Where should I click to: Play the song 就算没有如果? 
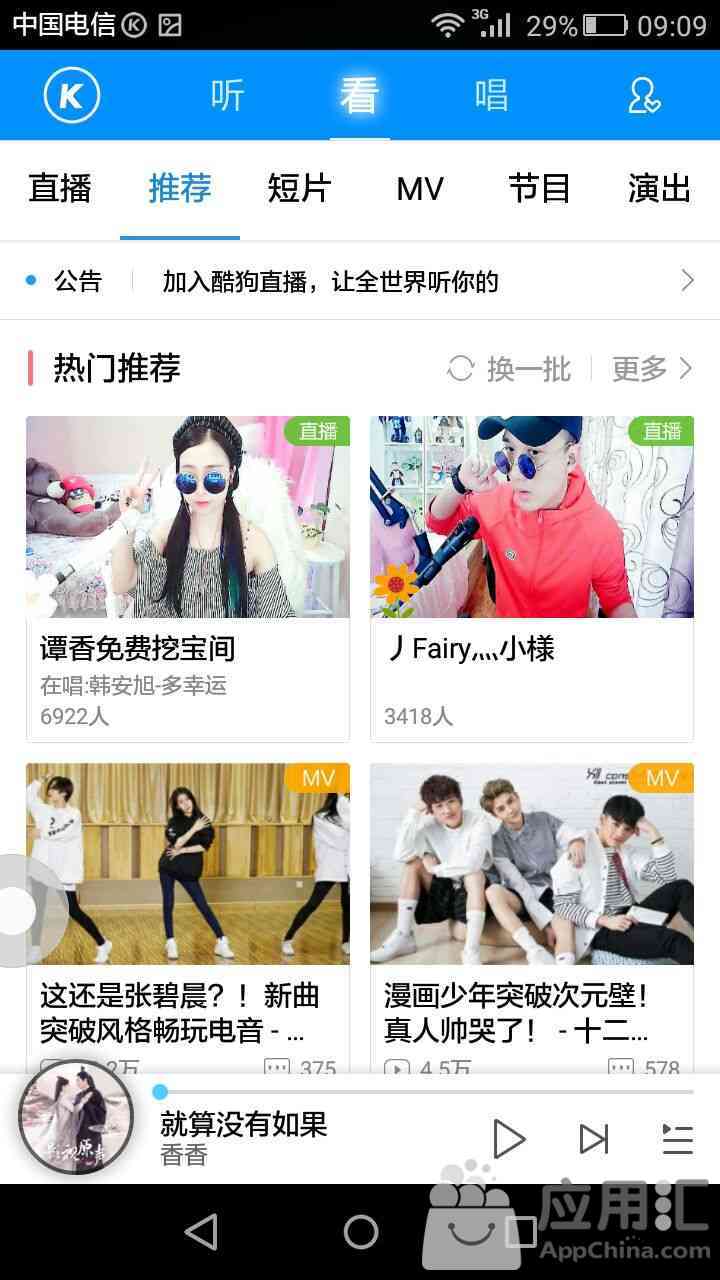tap(509, 1139)
